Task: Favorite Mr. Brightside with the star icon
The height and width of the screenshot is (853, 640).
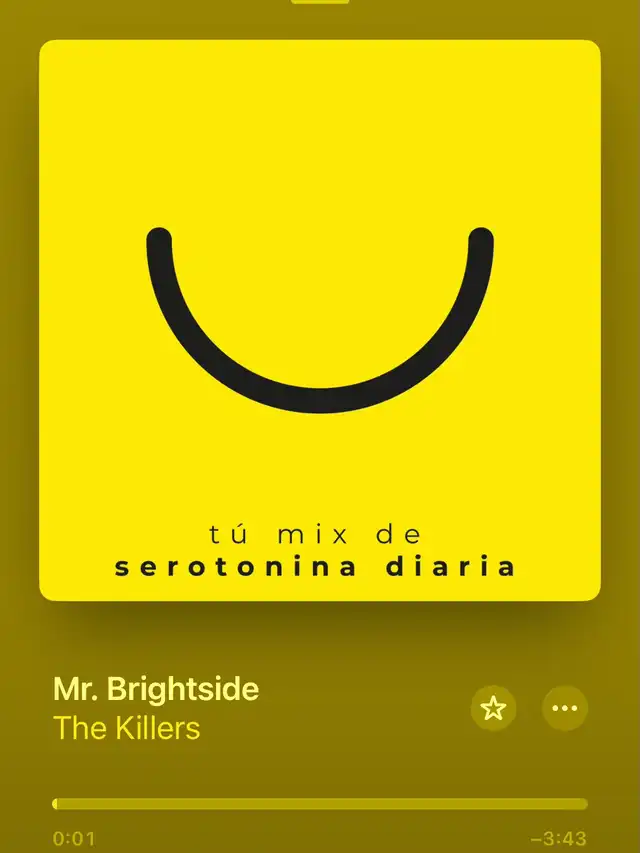Action: coord(493,709)
